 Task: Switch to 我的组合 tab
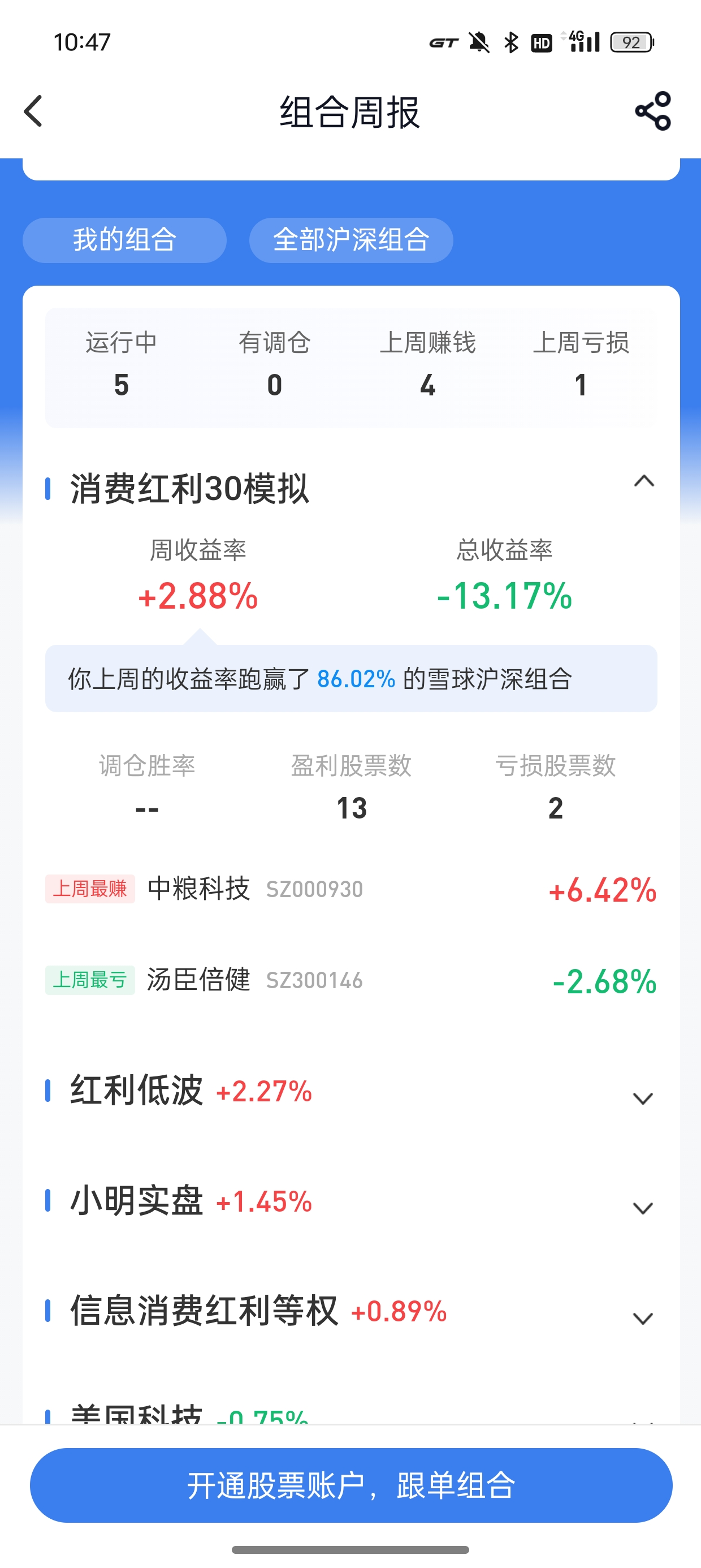tap(125, 240)
